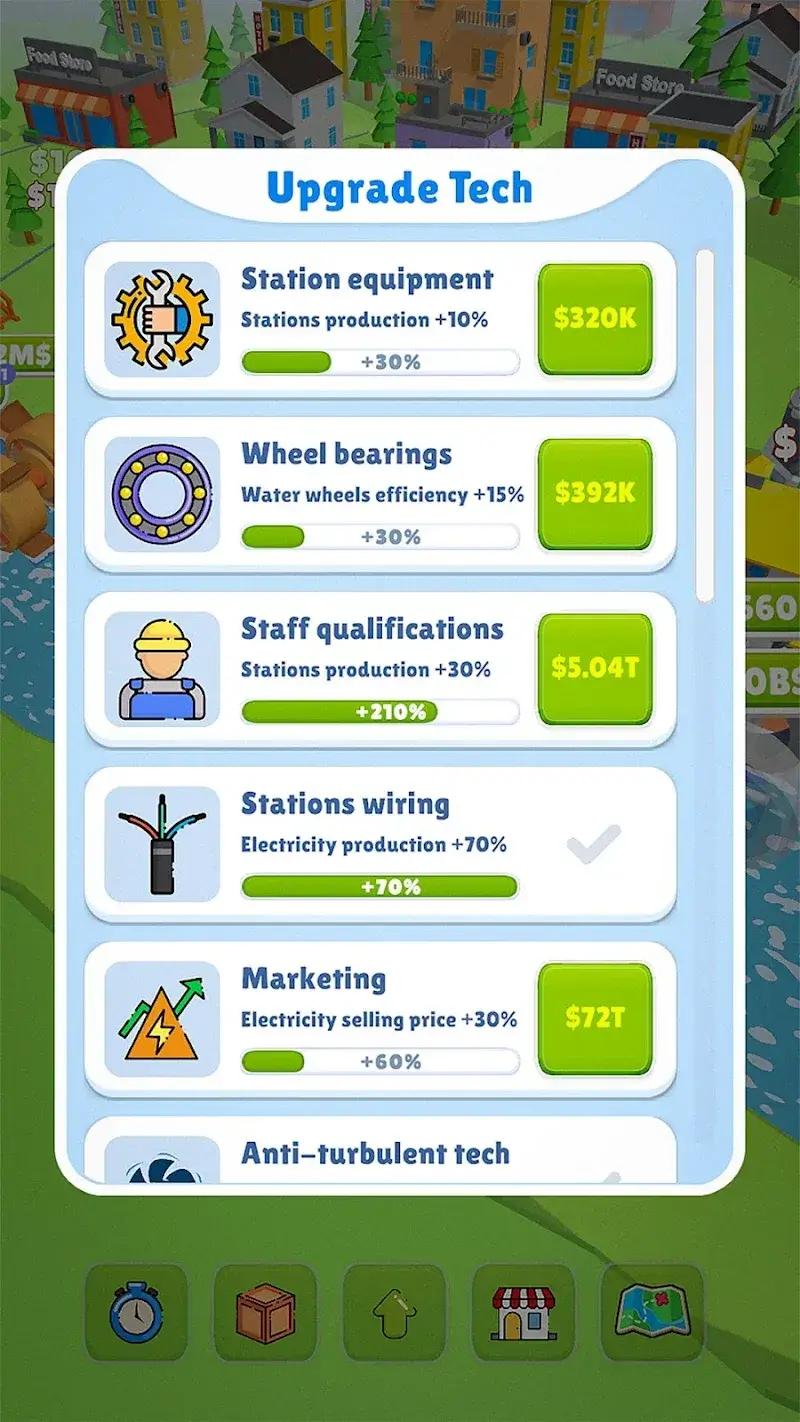Image resolution: width=800 pixels, height=1422 pixels.
Task: Expand the Anti-turbulent tech entry
Action: tap(374, 1154)
